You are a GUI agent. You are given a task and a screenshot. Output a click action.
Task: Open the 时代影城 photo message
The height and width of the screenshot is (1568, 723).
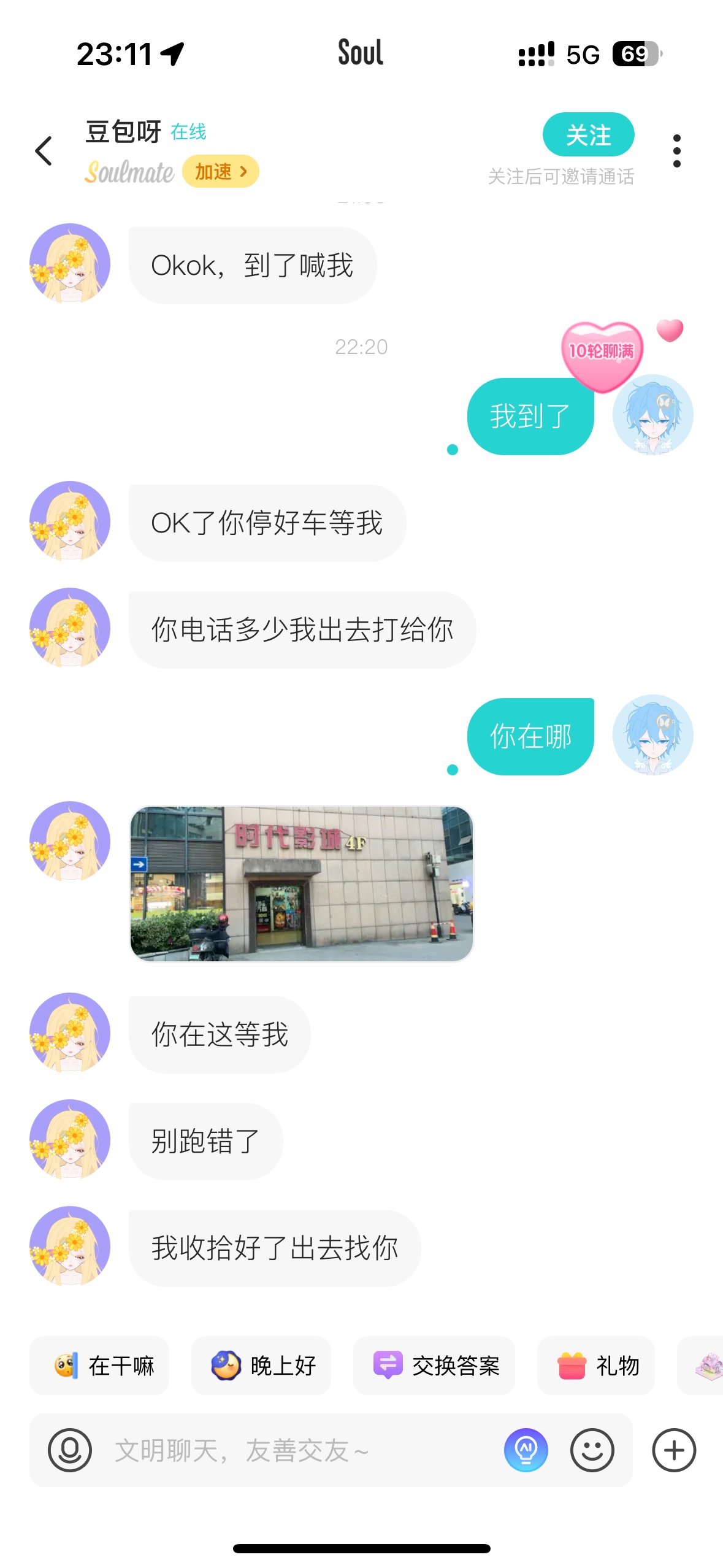pyautogui.click(x=301, y=883)
